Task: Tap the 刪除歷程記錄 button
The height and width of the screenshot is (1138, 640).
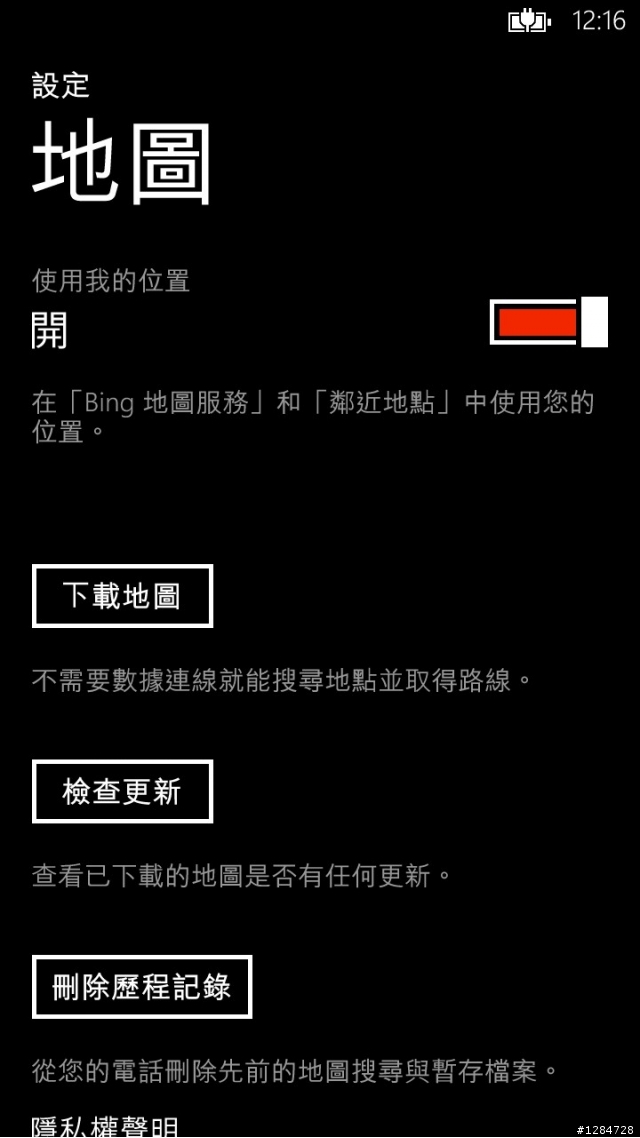Action: (x=141, y=987)
